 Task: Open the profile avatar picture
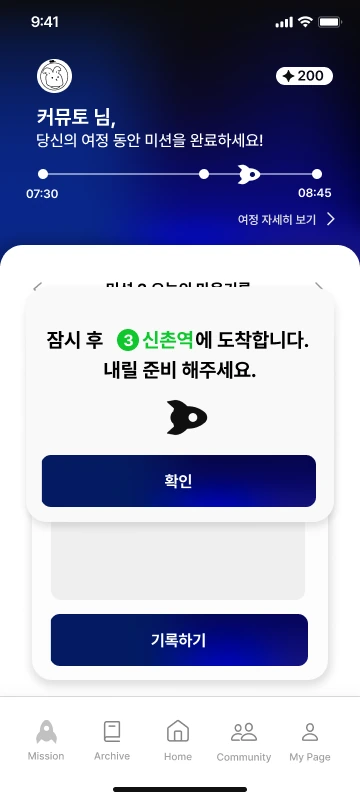[54, 76]
